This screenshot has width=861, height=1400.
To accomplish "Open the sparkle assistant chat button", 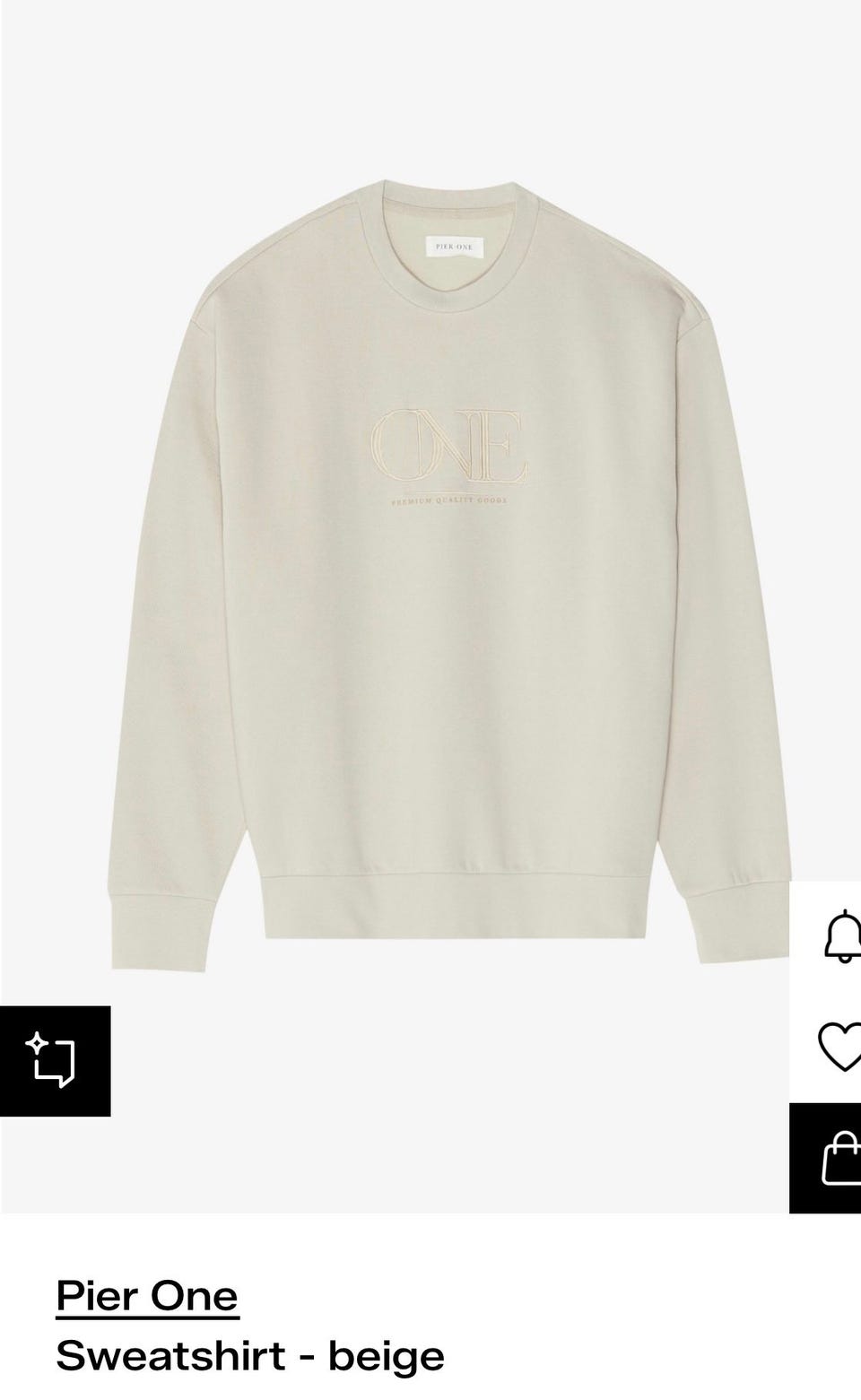I will [x=55, y=1061].
